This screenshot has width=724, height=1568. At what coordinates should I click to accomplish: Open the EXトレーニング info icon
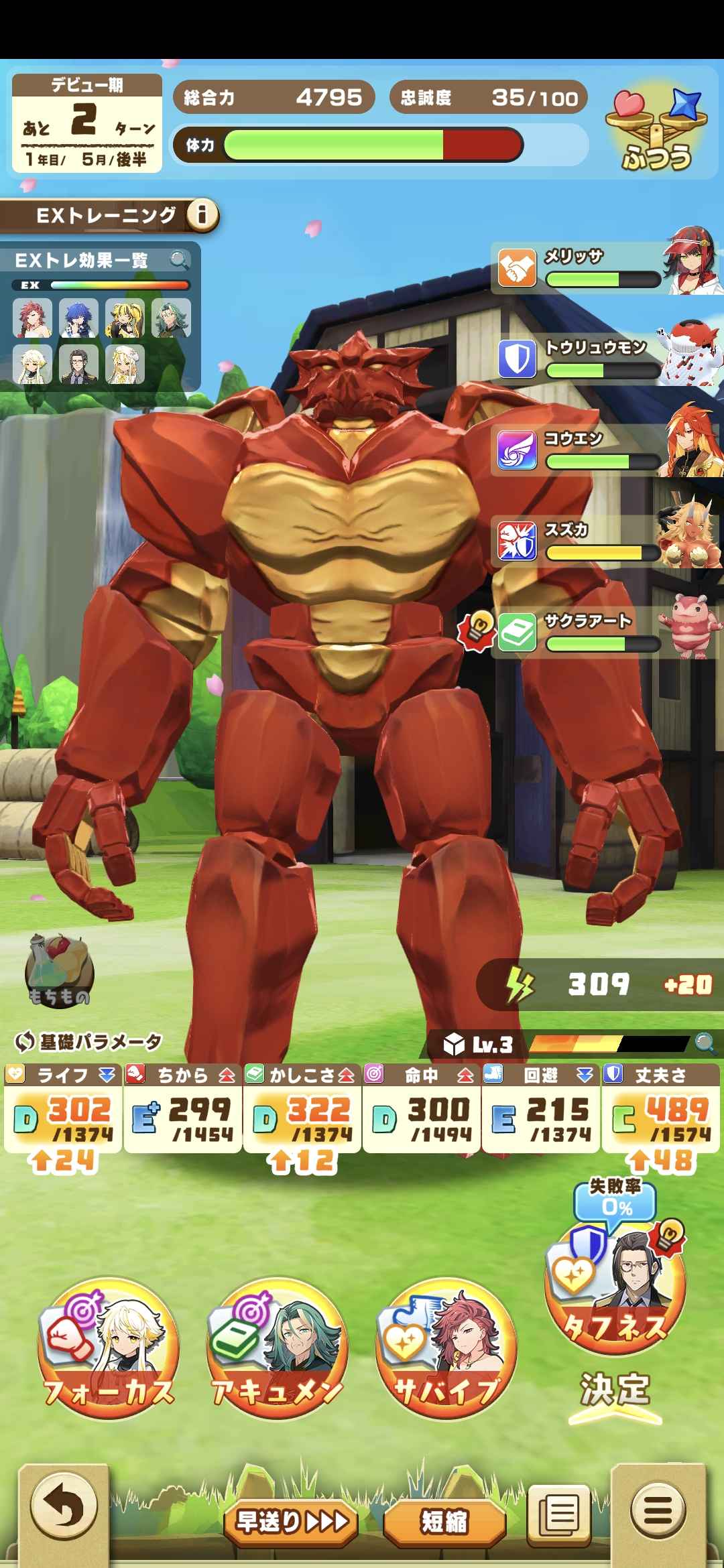[x=202, y=215]
